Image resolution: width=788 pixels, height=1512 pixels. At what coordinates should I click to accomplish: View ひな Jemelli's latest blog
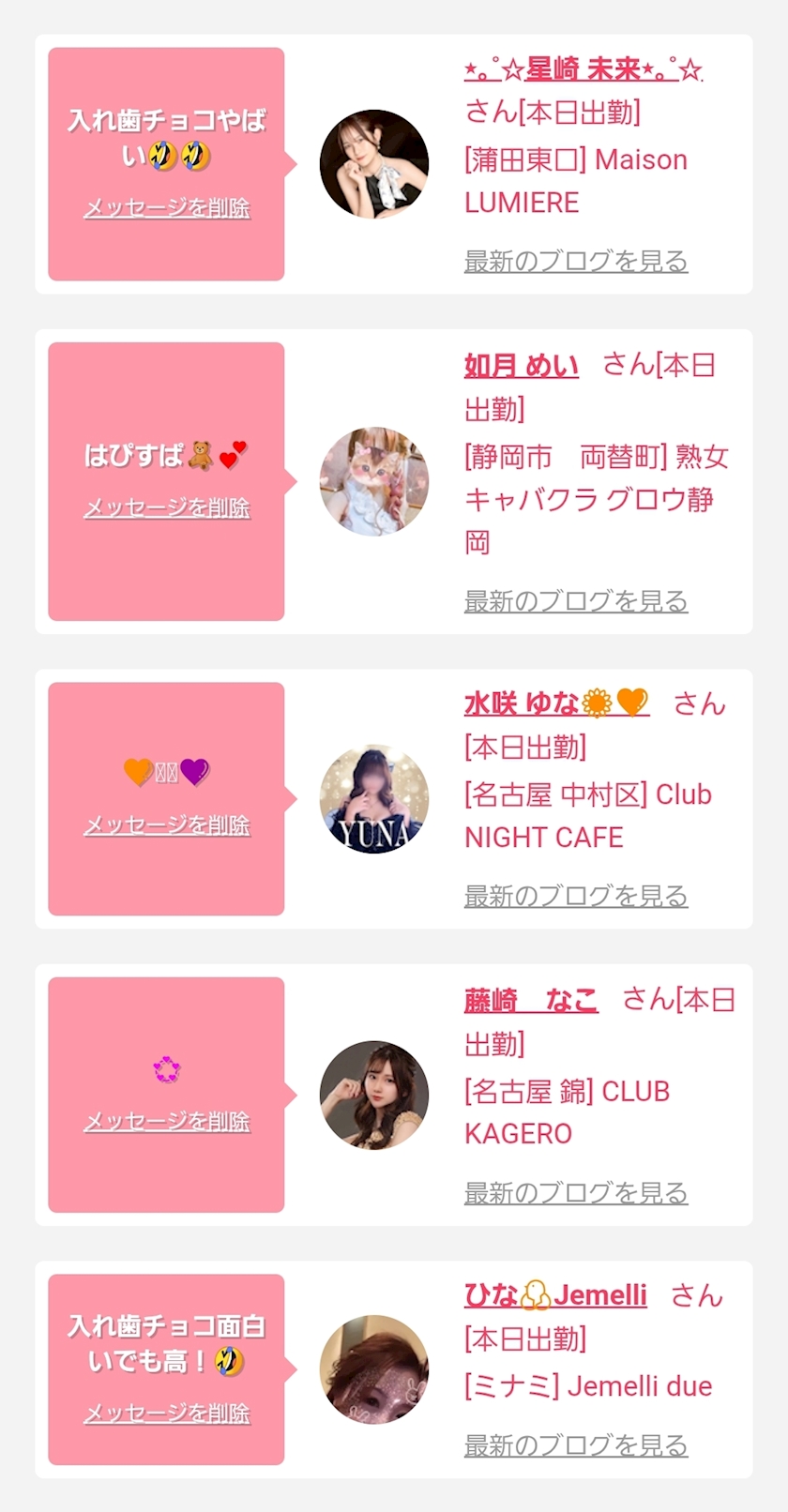(x=576, y=1445)
